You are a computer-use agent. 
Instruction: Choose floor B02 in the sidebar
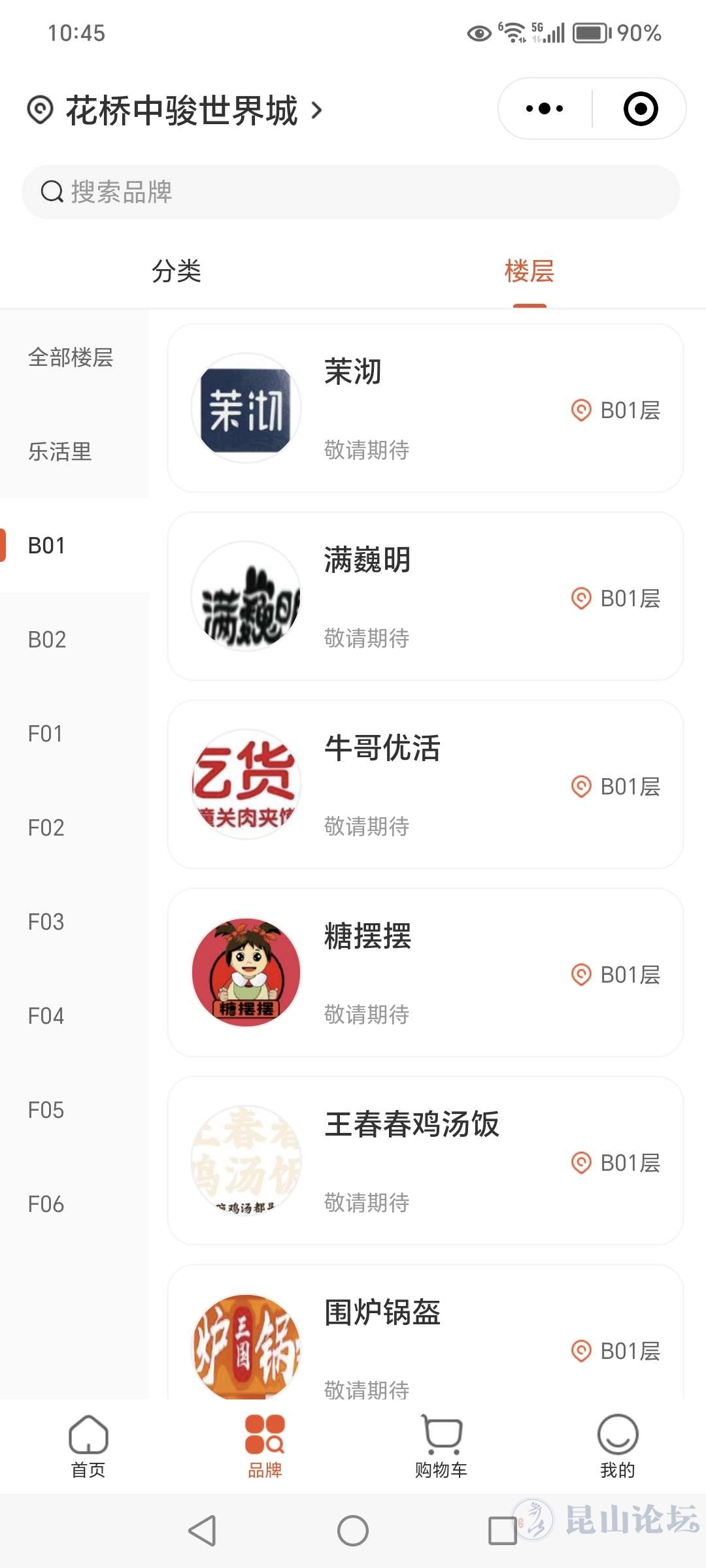click(47, 640)
